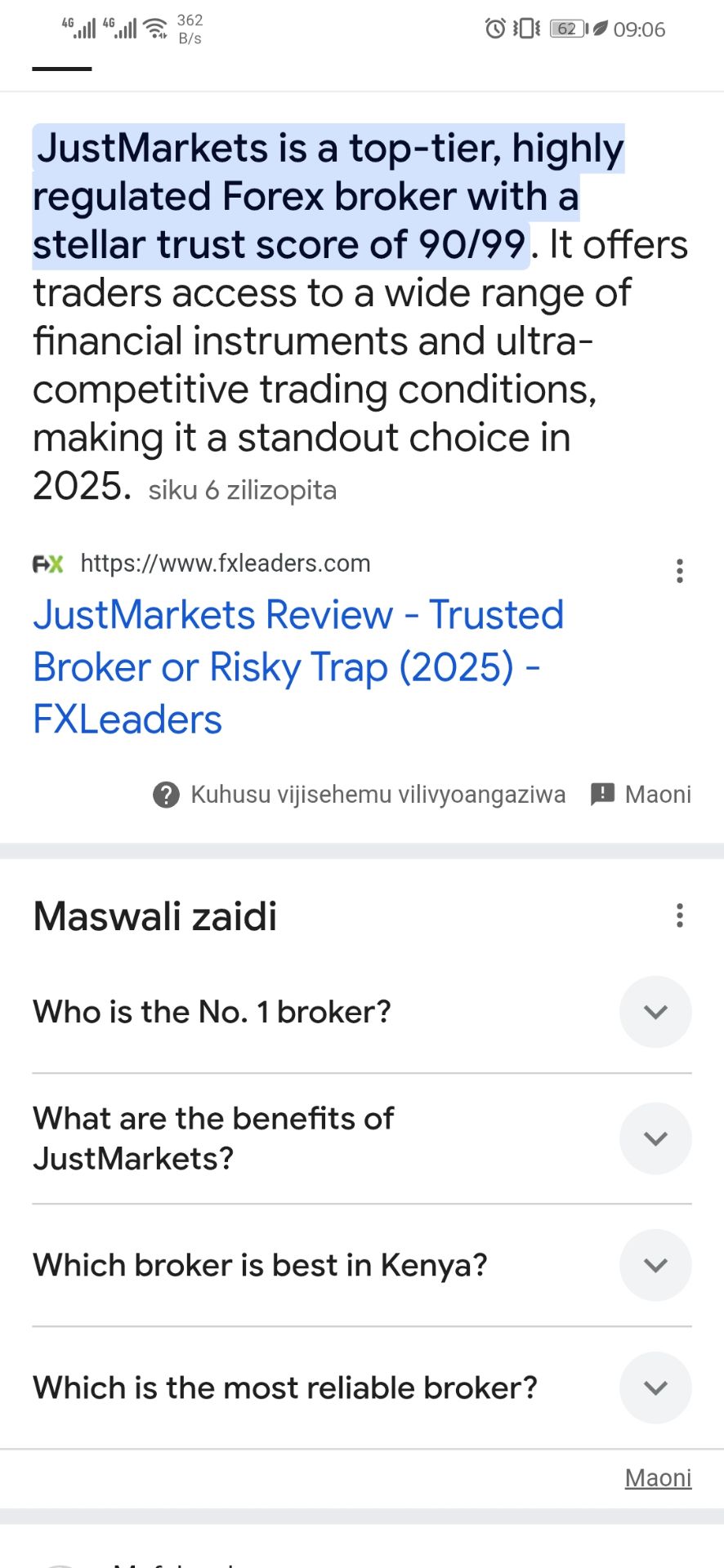Expand "What are the benefits of JustMarkets?"
Image resolution: width=724 pixels, height=1568 pixels.
(x=362, y=1138)
